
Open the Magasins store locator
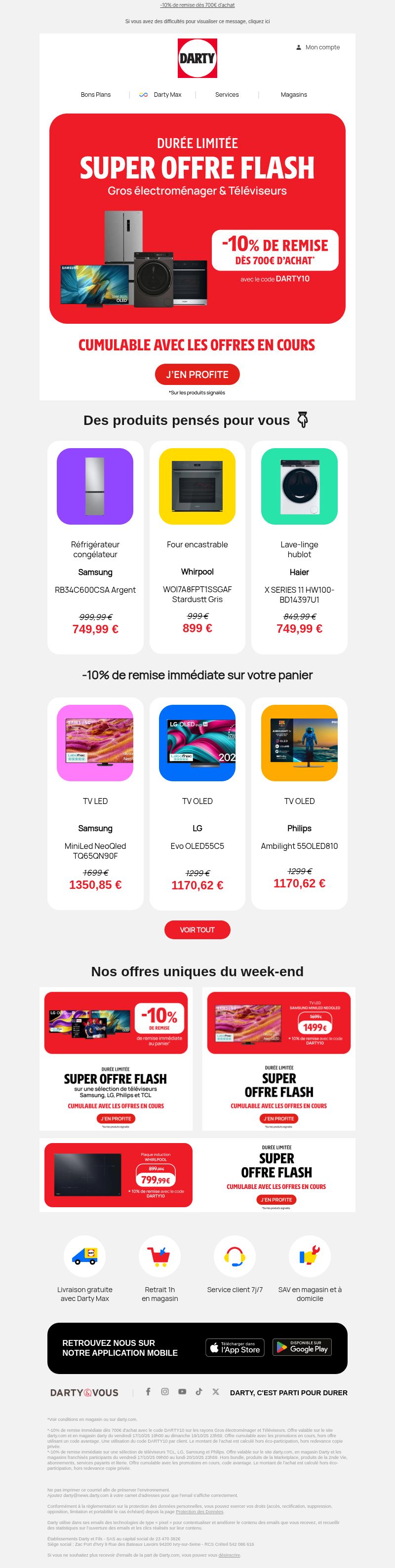293,95
